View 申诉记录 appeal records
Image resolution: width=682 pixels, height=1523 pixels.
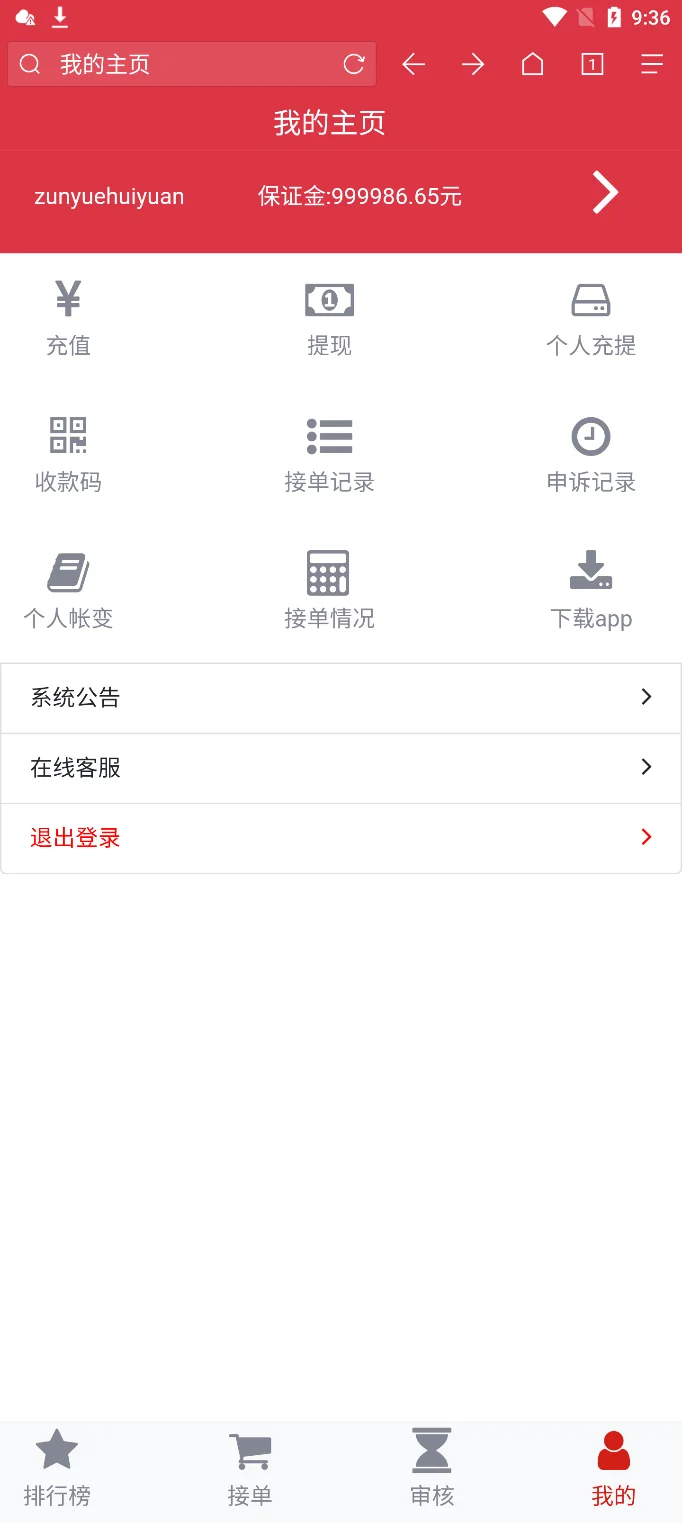click(590, 455)
